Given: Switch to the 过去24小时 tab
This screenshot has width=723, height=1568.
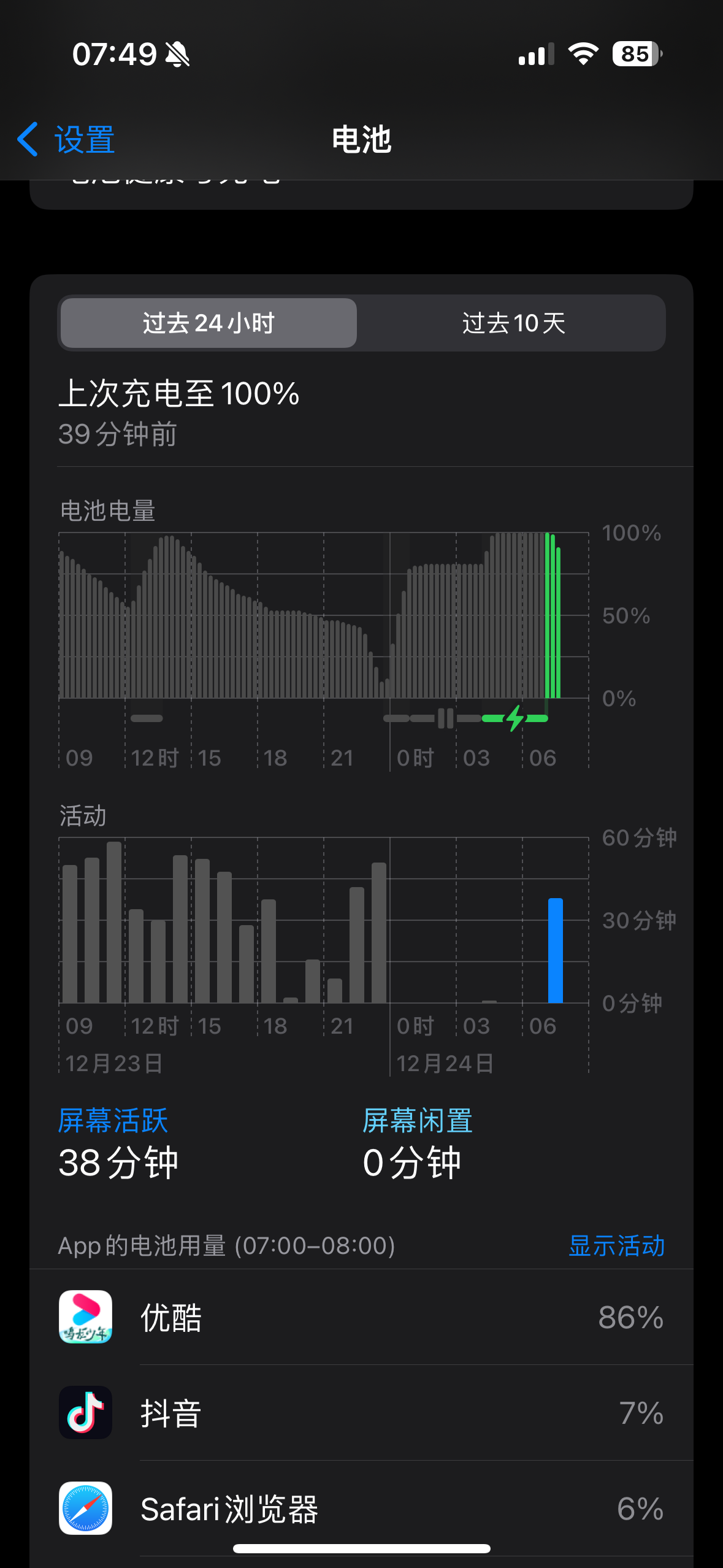Looking at the screenshot, I should [208, 323].
